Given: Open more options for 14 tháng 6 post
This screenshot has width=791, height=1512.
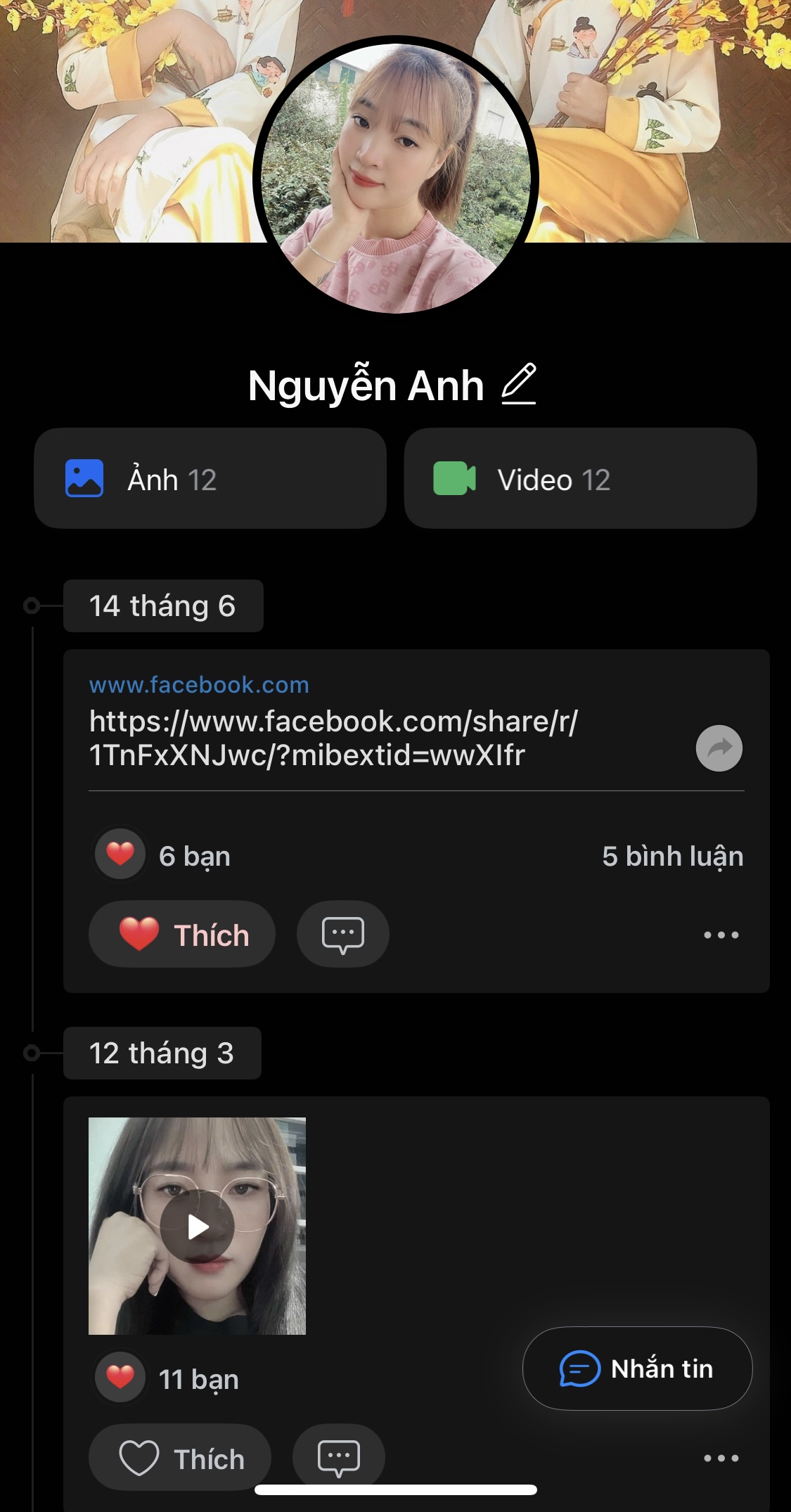Looking at the screenshot, I should click(x=721, y=935).
